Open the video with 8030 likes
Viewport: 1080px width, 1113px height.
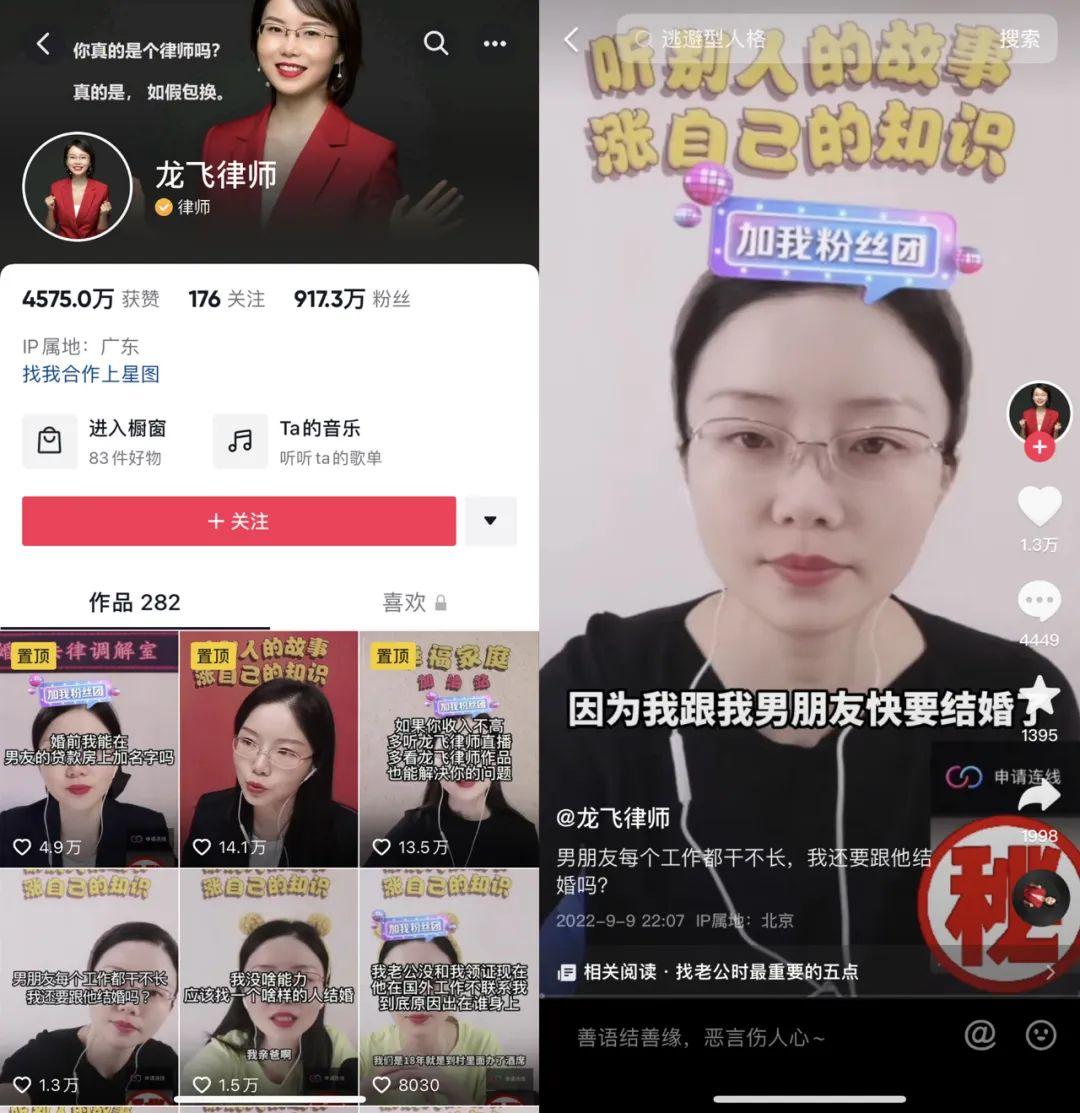coord(448,985)
